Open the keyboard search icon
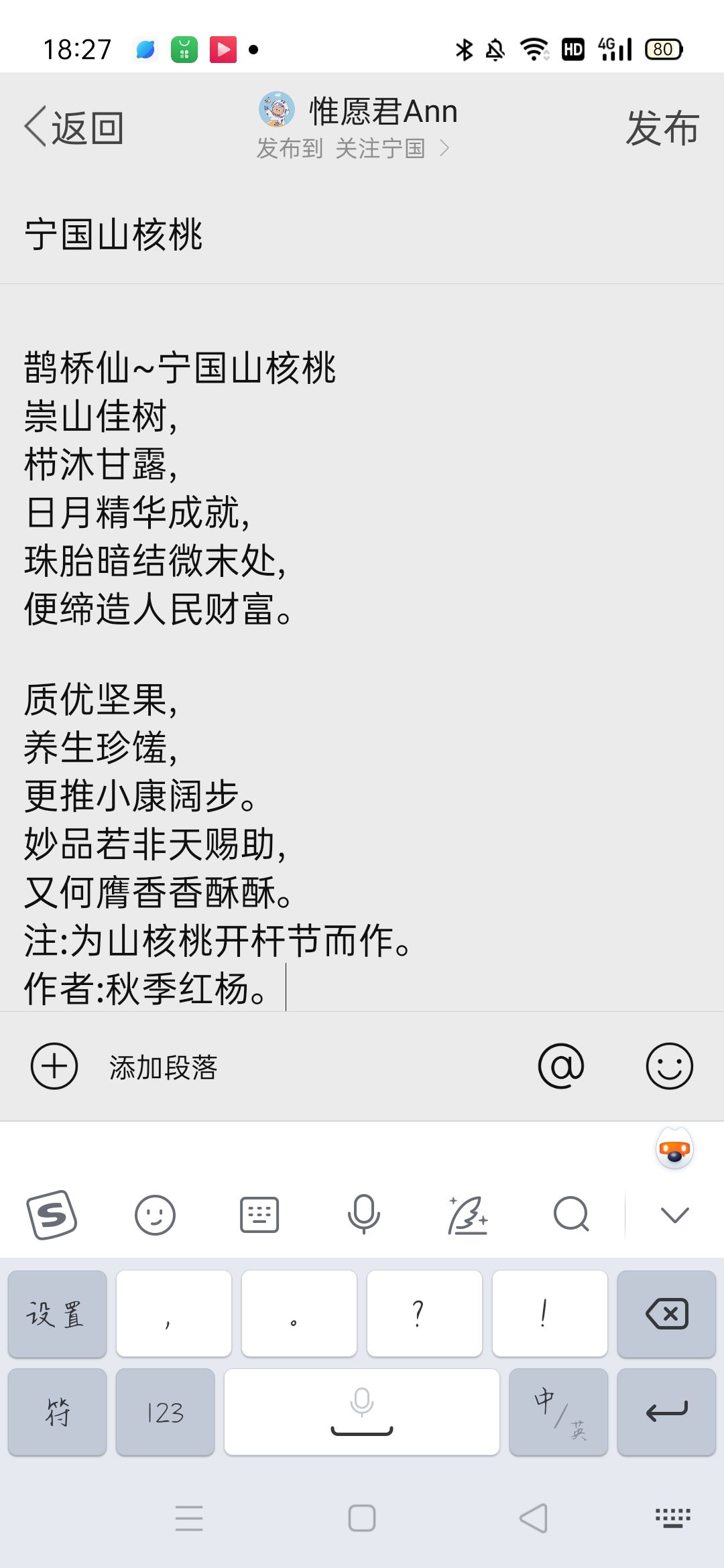Image resolution: width=724 pixels, height=1568 pixels. [571, 1214]
